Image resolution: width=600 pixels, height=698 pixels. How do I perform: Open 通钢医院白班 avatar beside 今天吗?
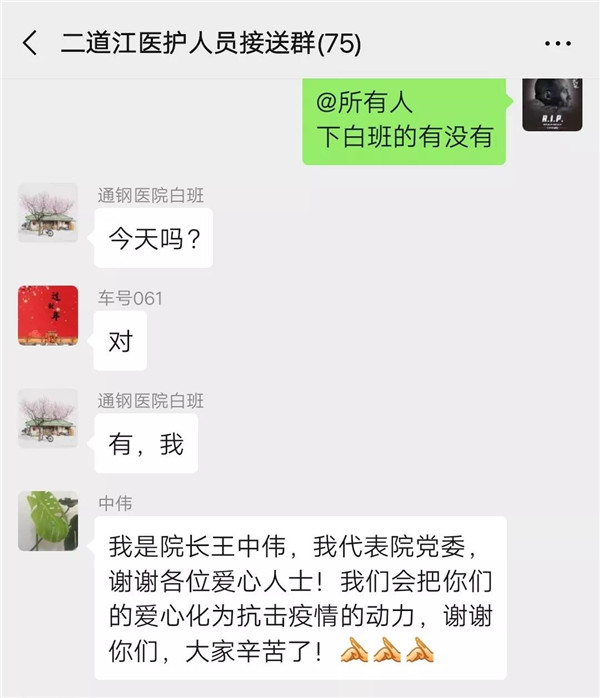(x=48, y=212)
